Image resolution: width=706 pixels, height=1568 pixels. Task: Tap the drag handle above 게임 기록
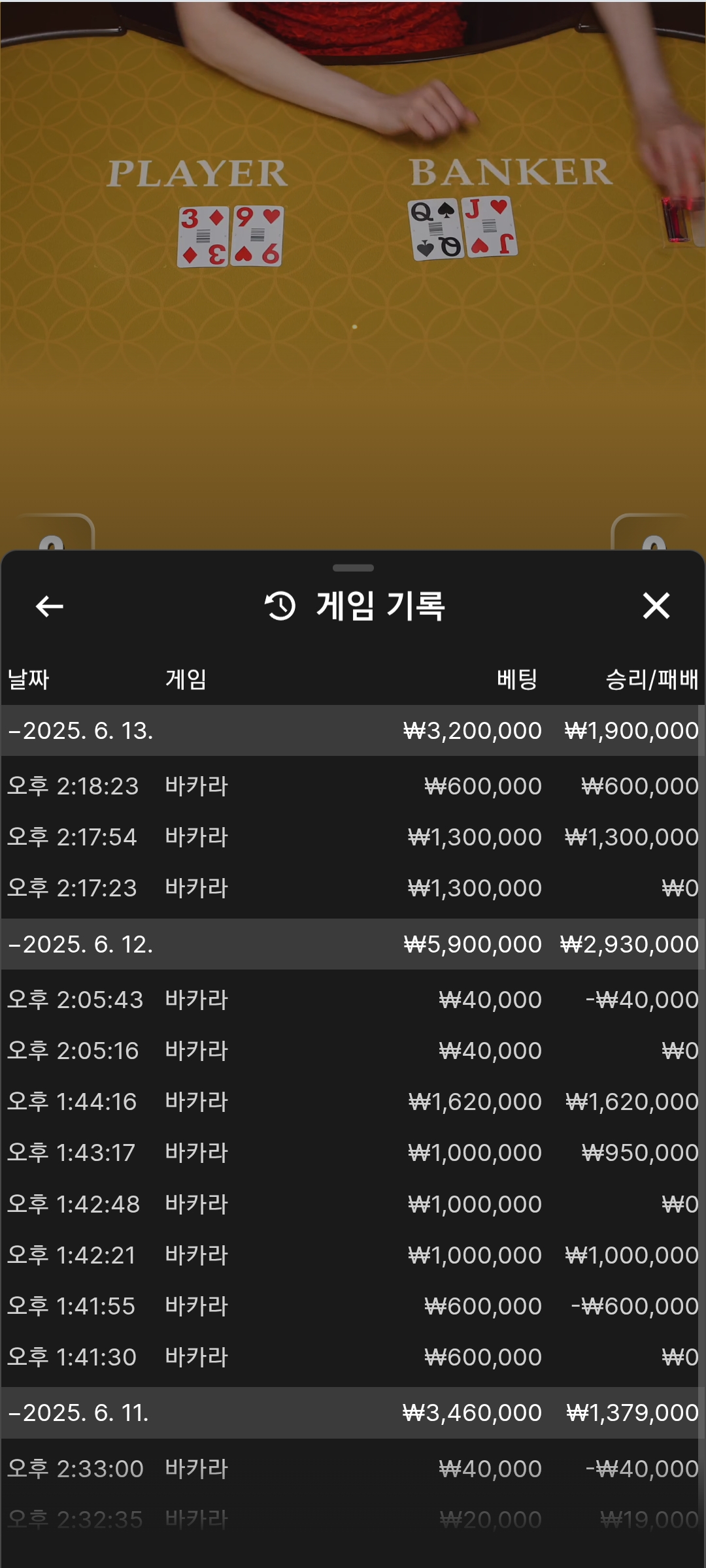click(x=353, y=568)
